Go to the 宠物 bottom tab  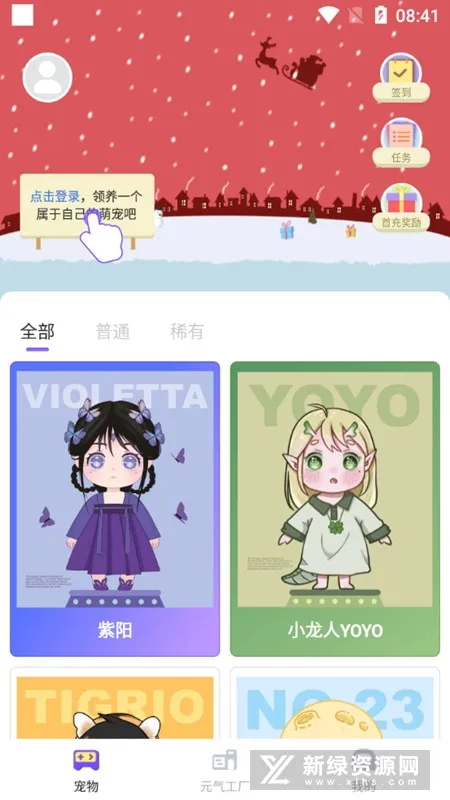[x=86, y=770]
